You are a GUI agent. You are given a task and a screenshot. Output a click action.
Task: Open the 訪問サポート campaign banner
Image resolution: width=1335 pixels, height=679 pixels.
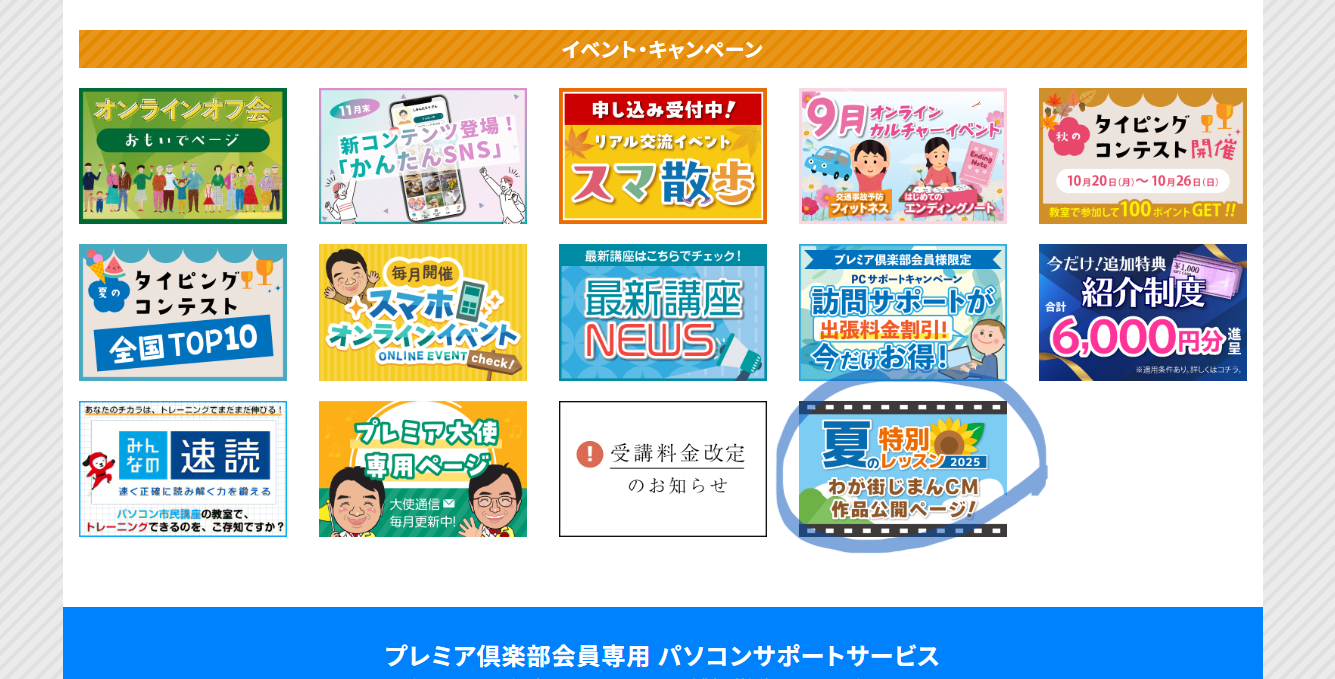pos(903,312)
